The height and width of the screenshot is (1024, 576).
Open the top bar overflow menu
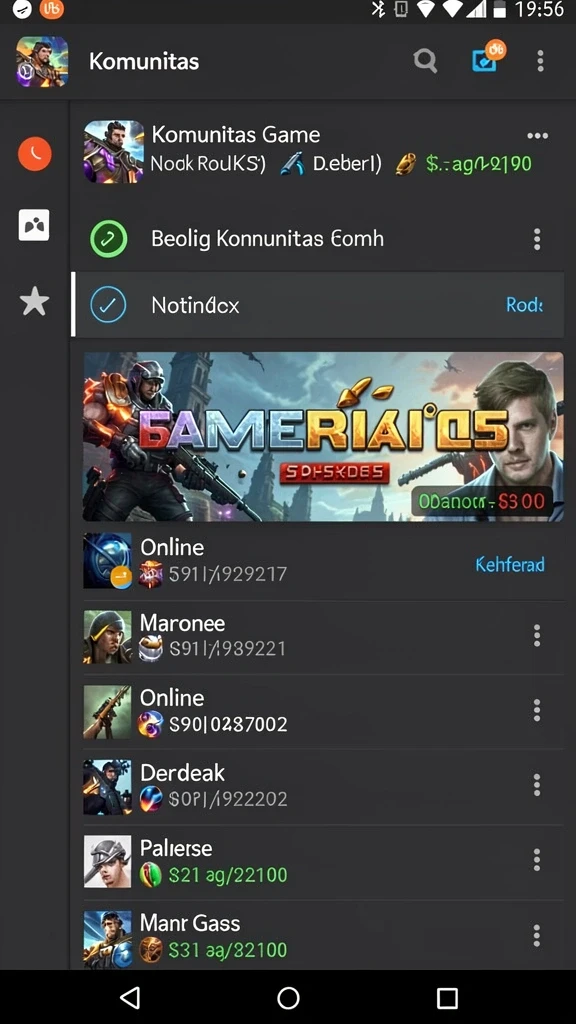(540, 61)
